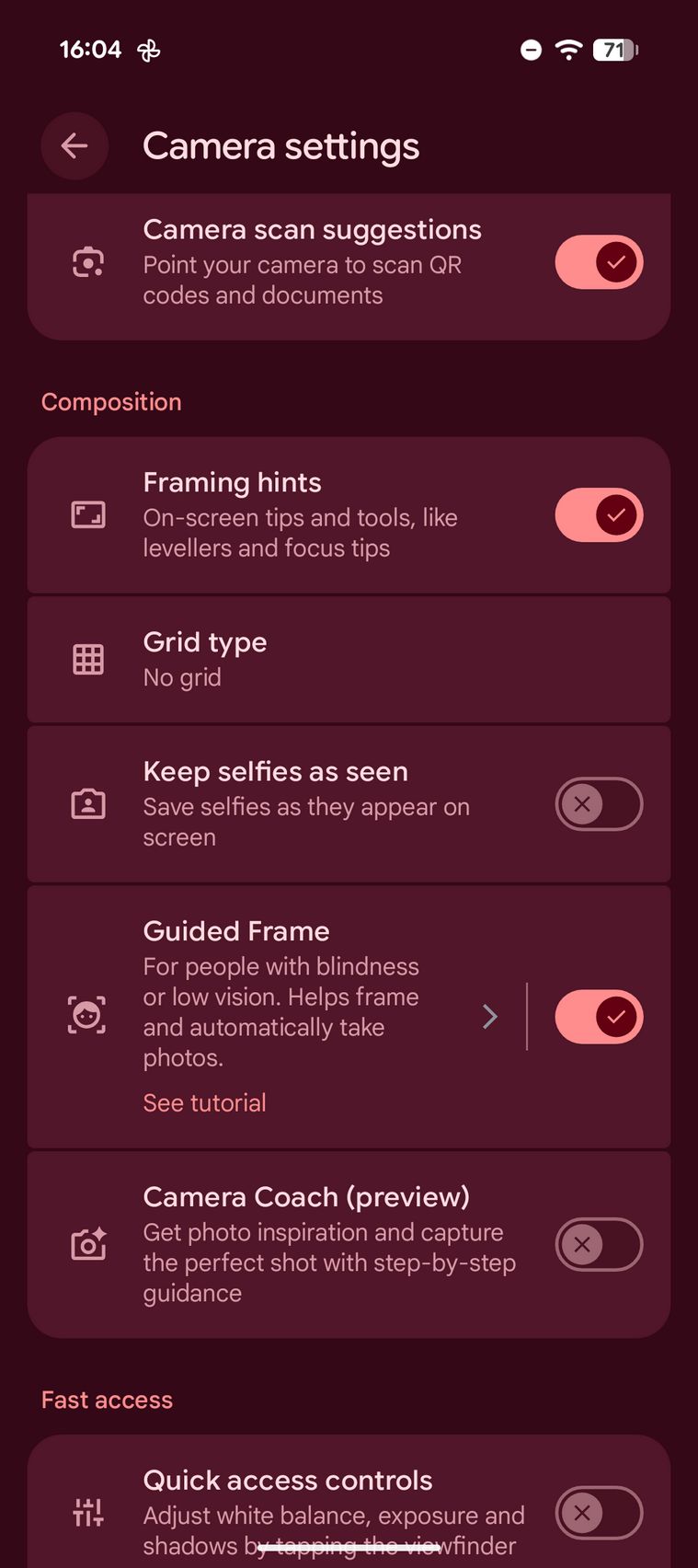Enable Keep selfies as seen

[x=599, y=804]
